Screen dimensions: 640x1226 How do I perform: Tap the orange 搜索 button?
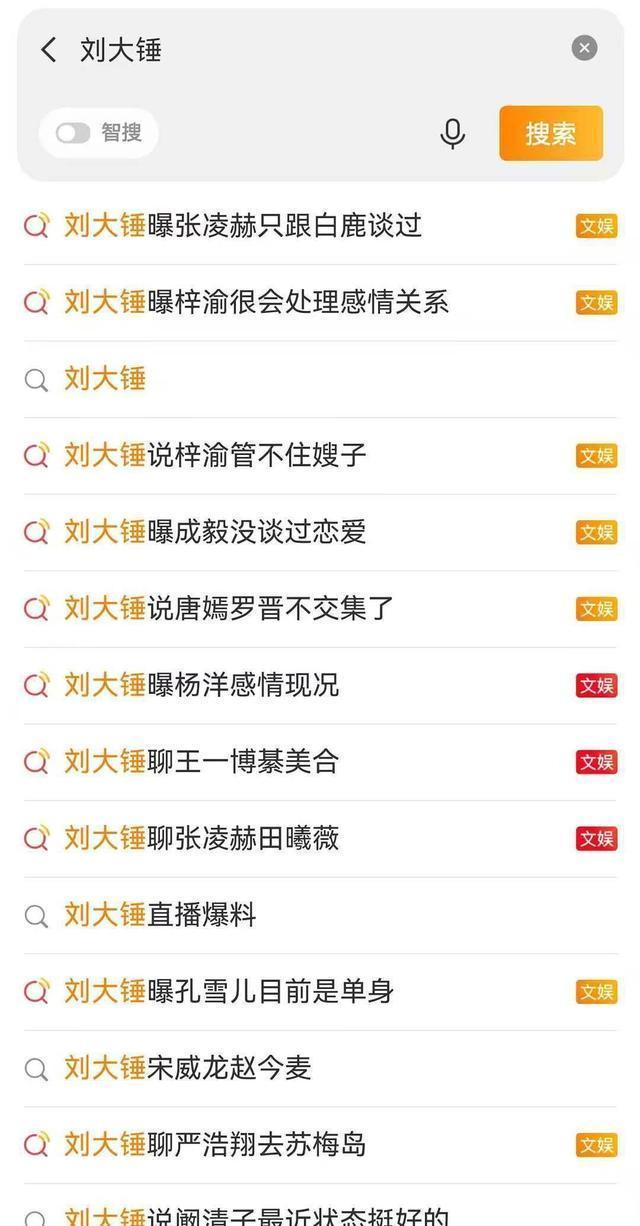[x=551, y=133]
